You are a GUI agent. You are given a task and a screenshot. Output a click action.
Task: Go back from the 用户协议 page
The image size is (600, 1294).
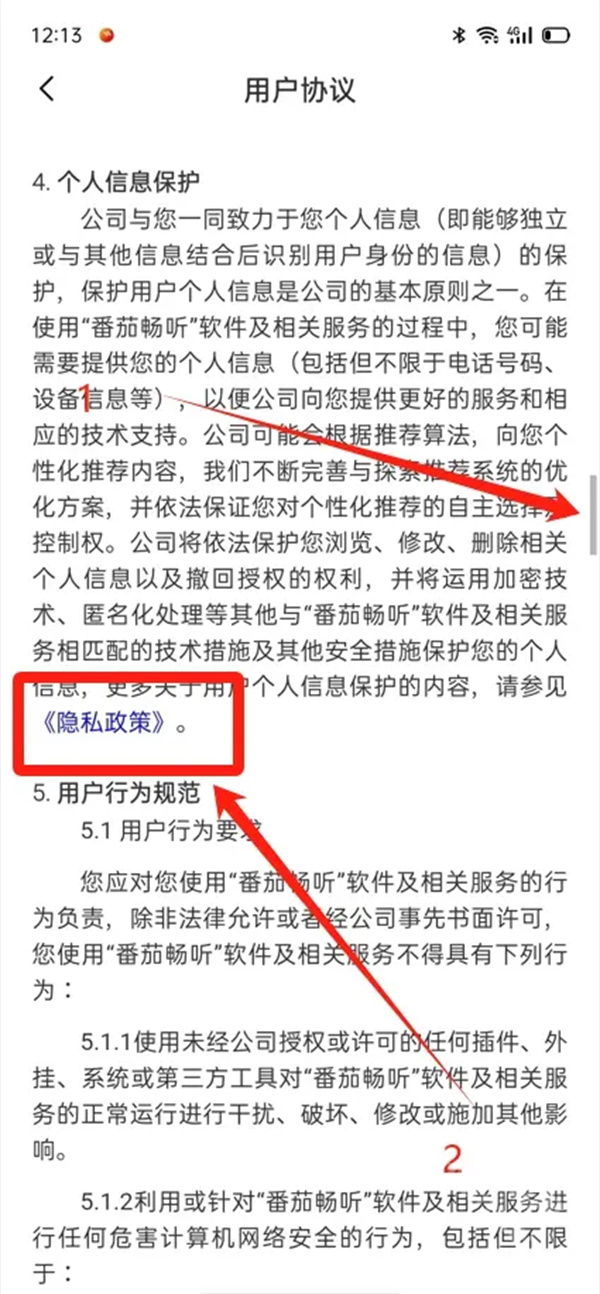coord(47,89)
